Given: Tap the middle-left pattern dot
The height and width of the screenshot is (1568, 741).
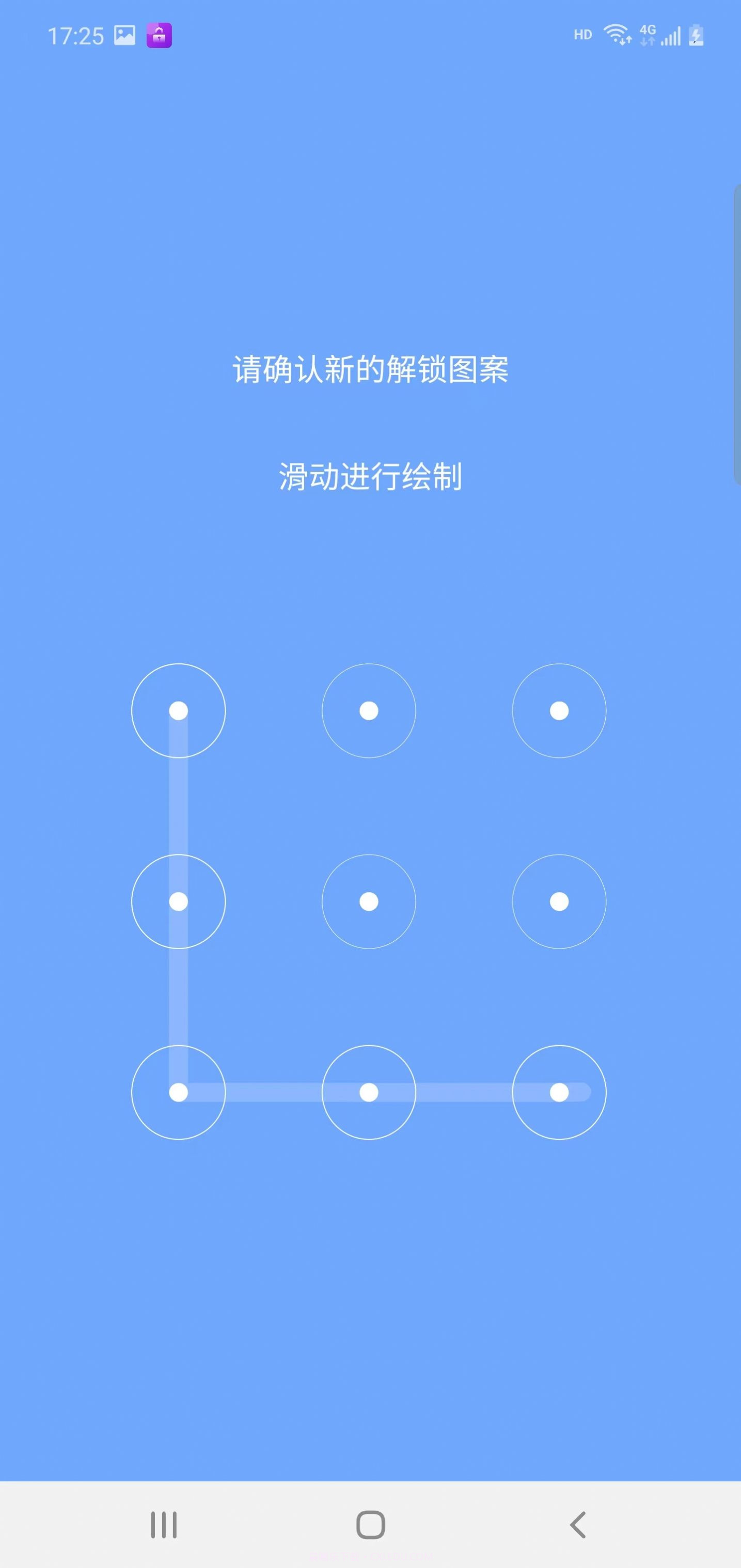Looking at the screenshot, I should point(178,902).
